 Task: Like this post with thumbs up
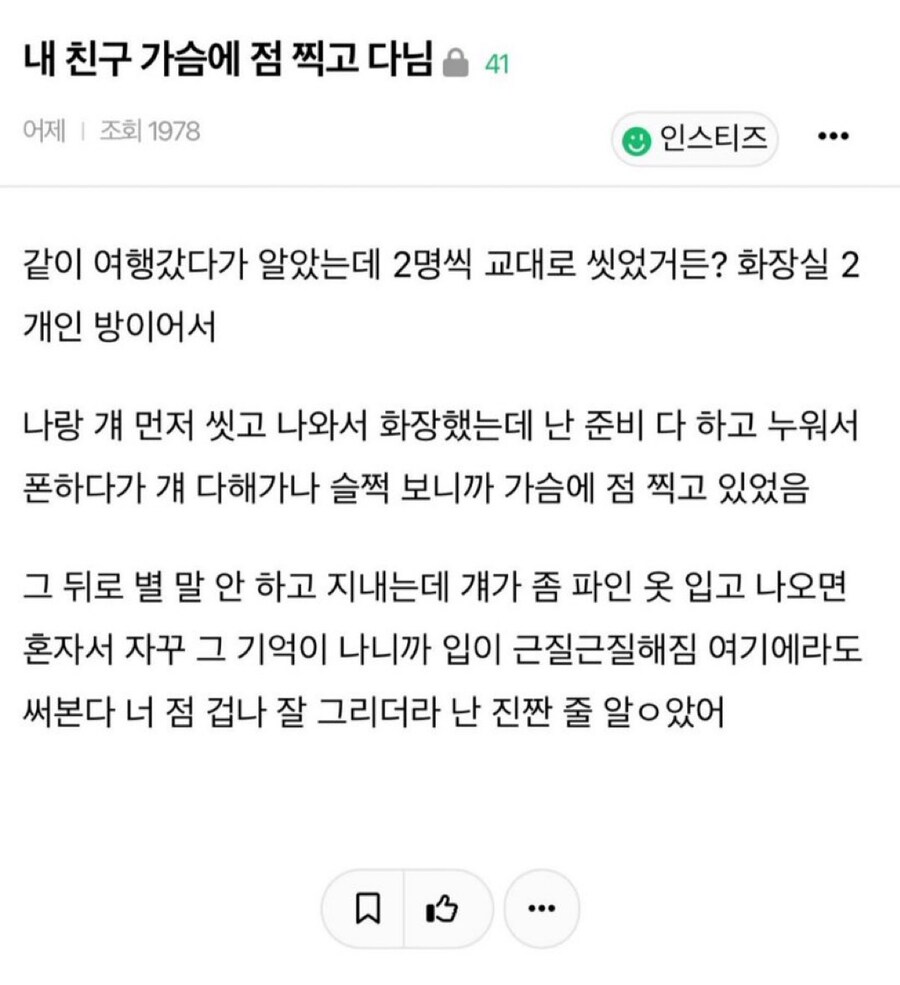pyautogui.click(x=441, y=909)
